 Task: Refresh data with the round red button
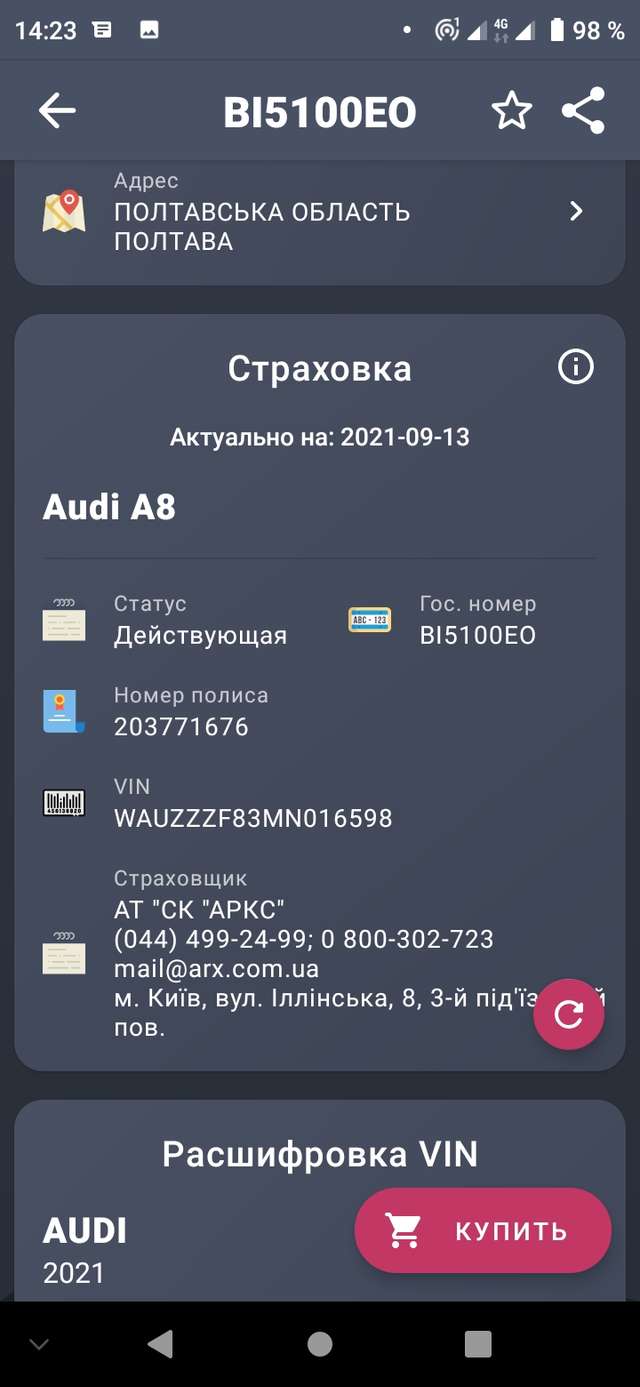tap(569, 1014)
